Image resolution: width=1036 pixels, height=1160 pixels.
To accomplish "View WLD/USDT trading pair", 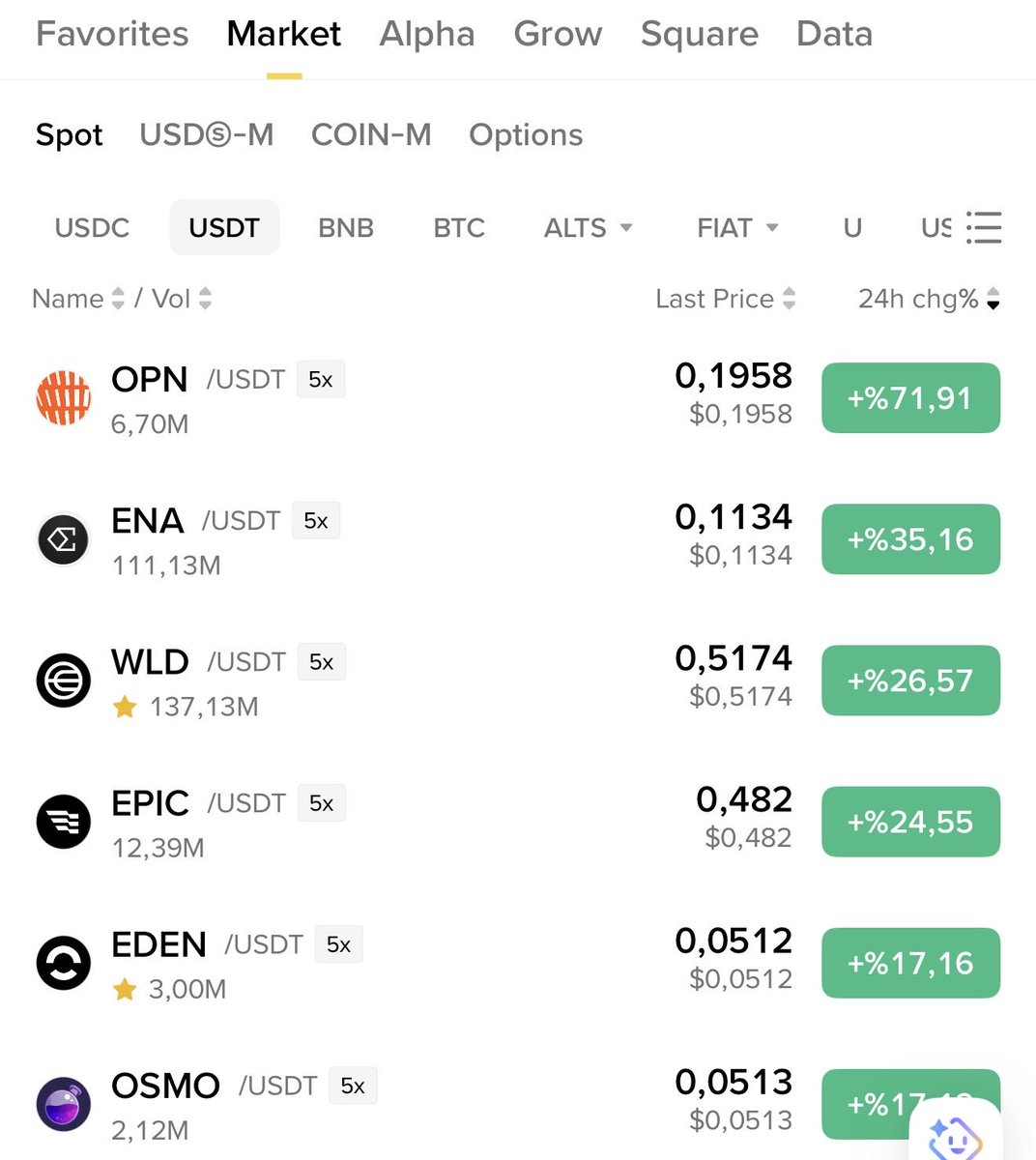I will point(518,681).
